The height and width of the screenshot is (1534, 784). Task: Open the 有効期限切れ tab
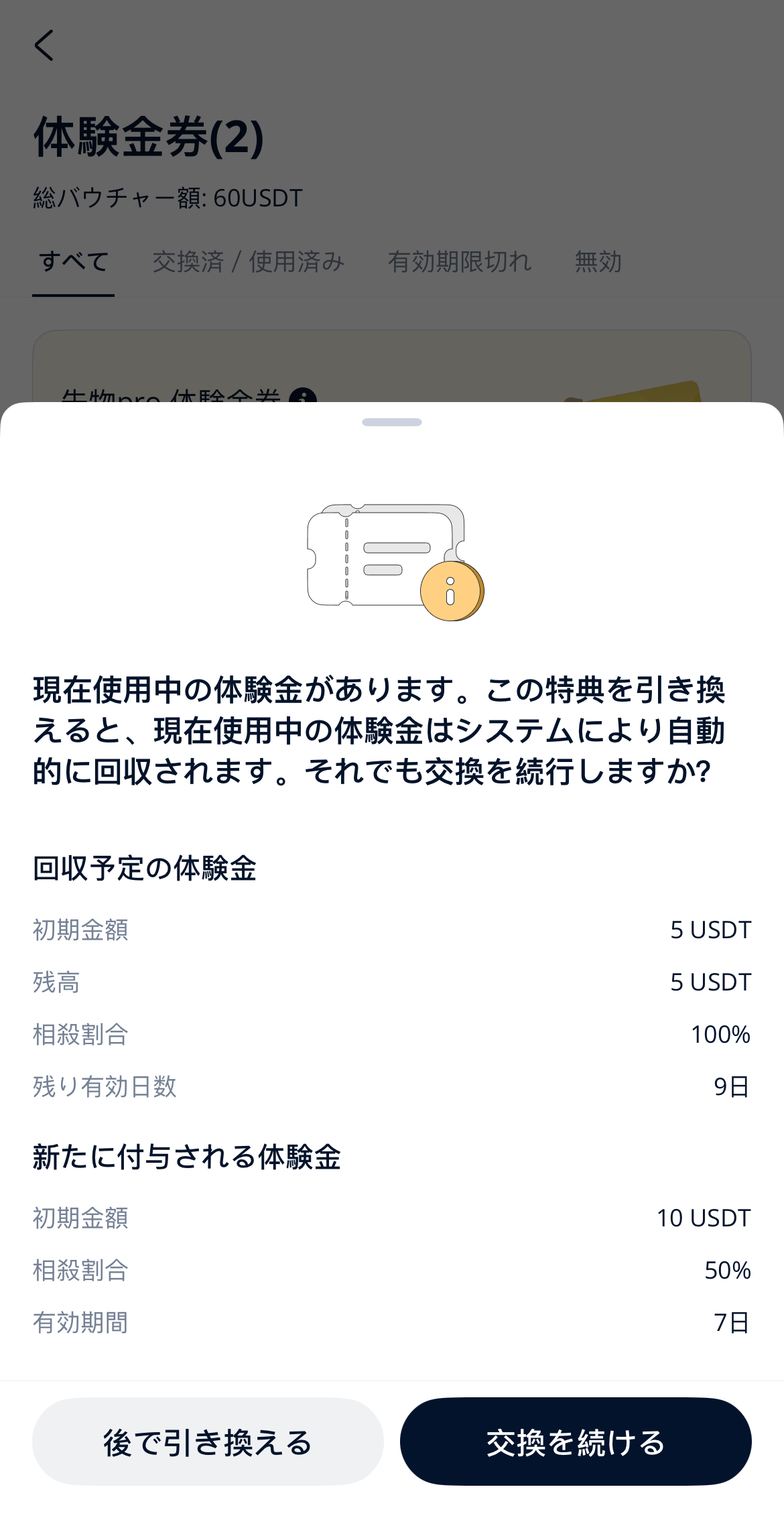coord(460,261)
